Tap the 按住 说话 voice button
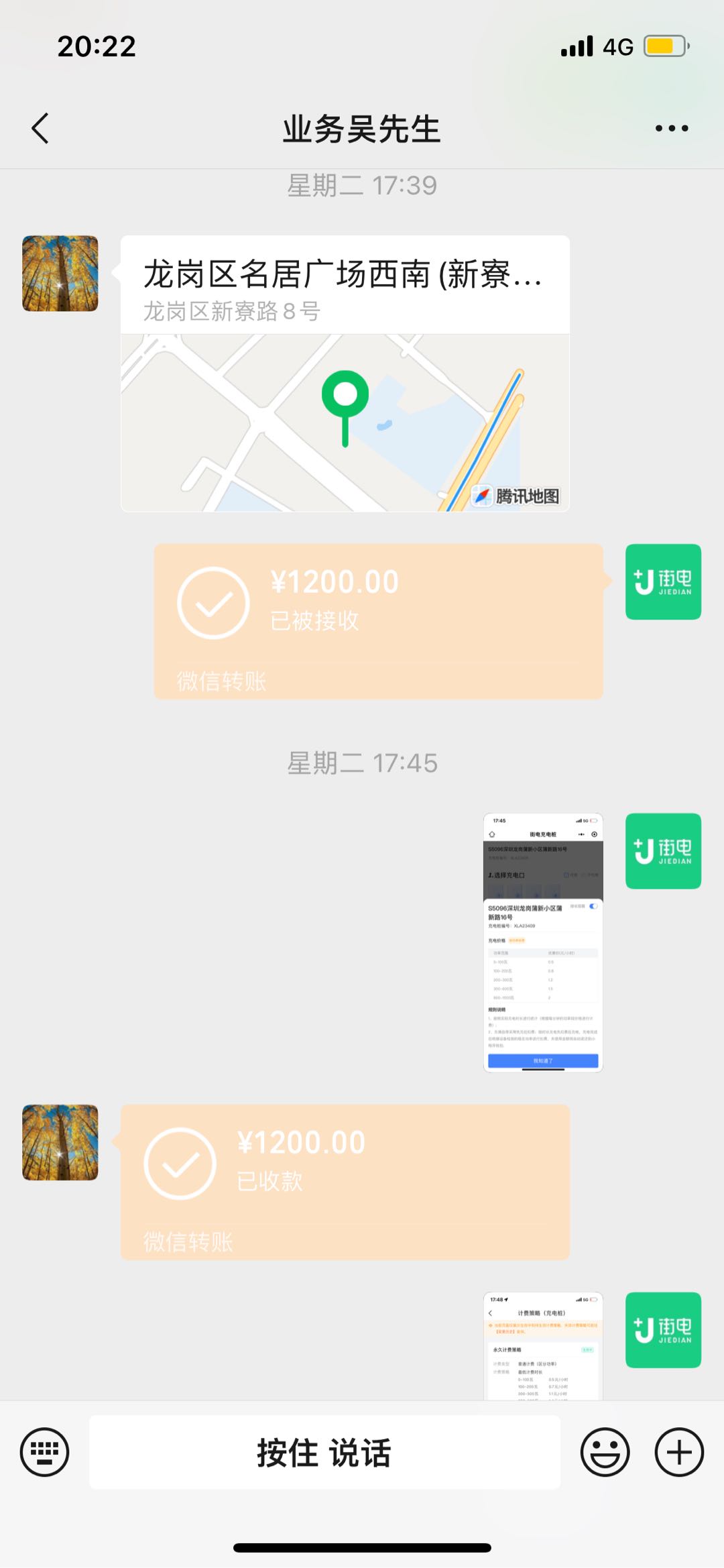Viewport: 724px width, 1568px height. pos(324,1452)
